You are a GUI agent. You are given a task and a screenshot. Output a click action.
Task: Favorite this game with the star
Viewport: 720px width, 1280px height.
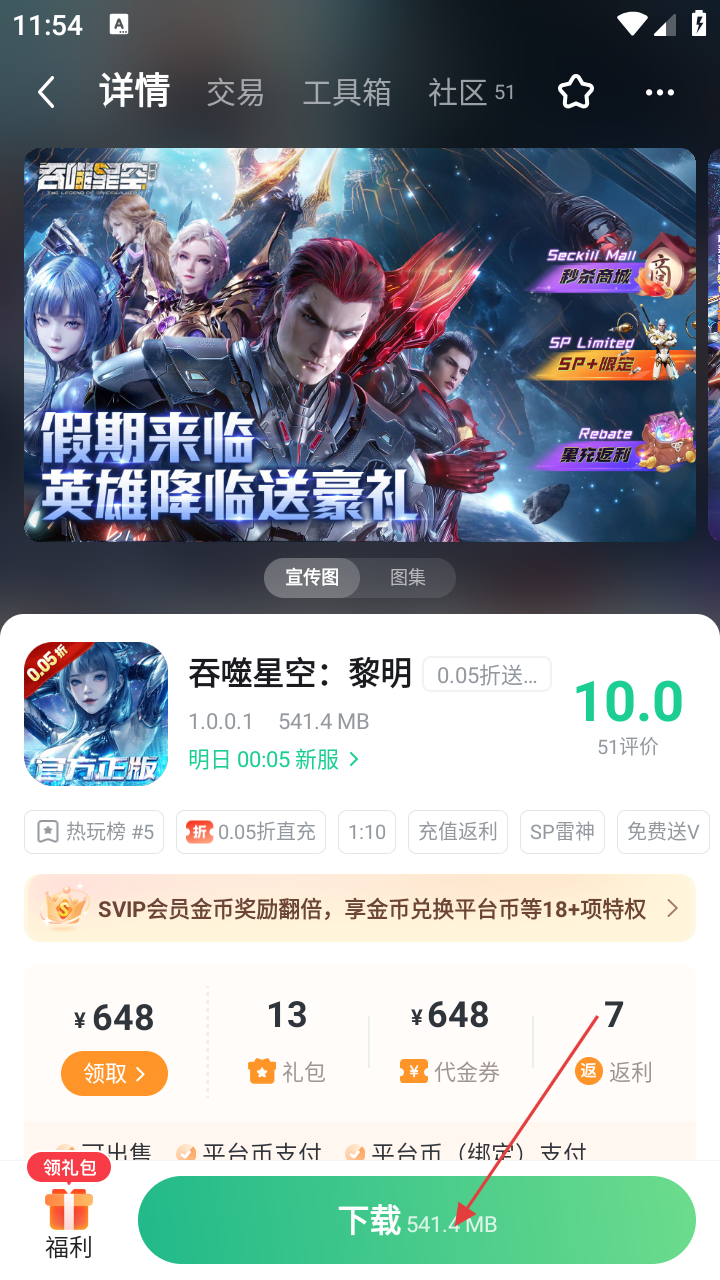click(x=576, y=93)
